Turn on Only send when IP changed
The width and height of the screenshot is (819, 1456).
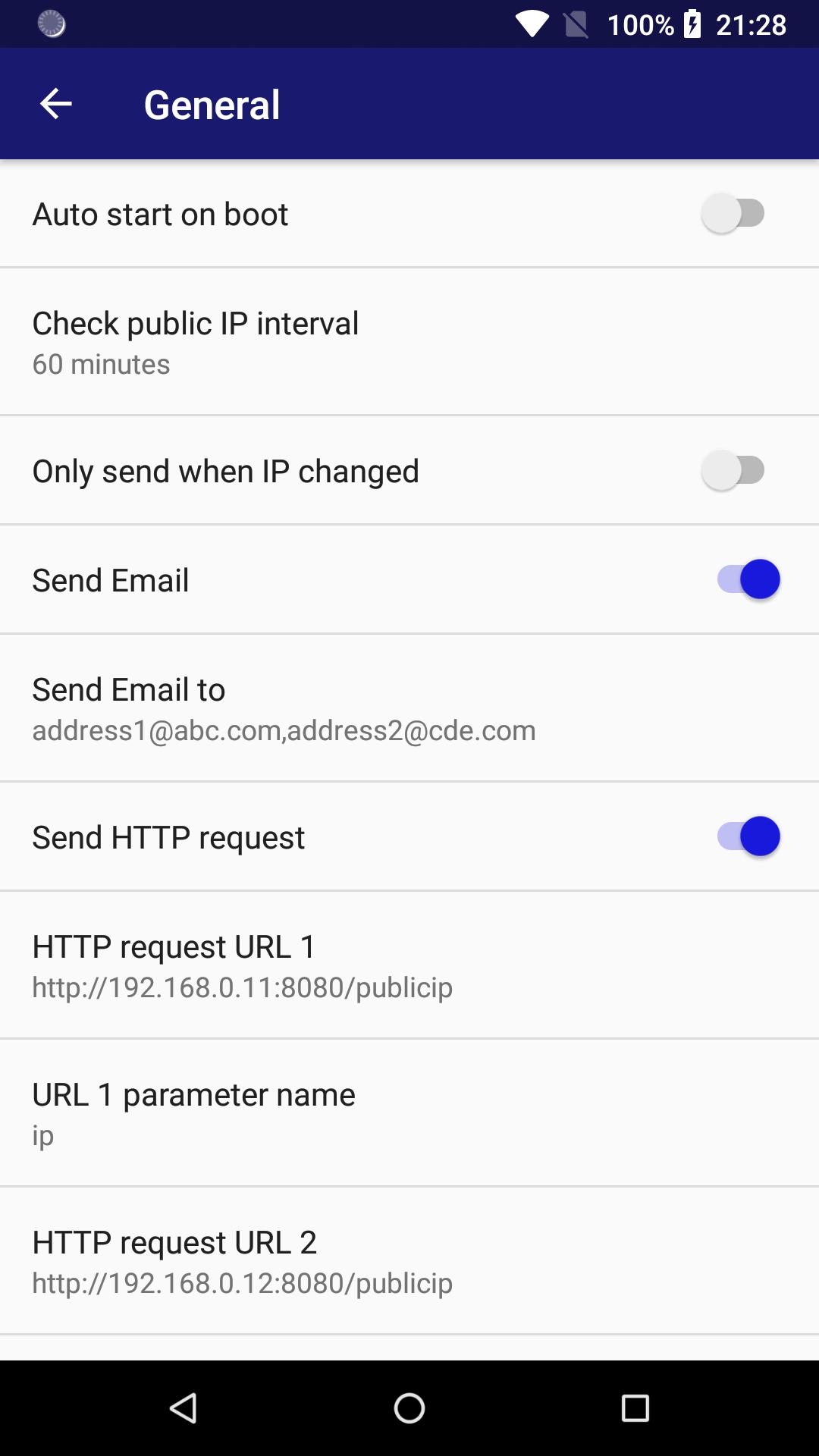733,470
